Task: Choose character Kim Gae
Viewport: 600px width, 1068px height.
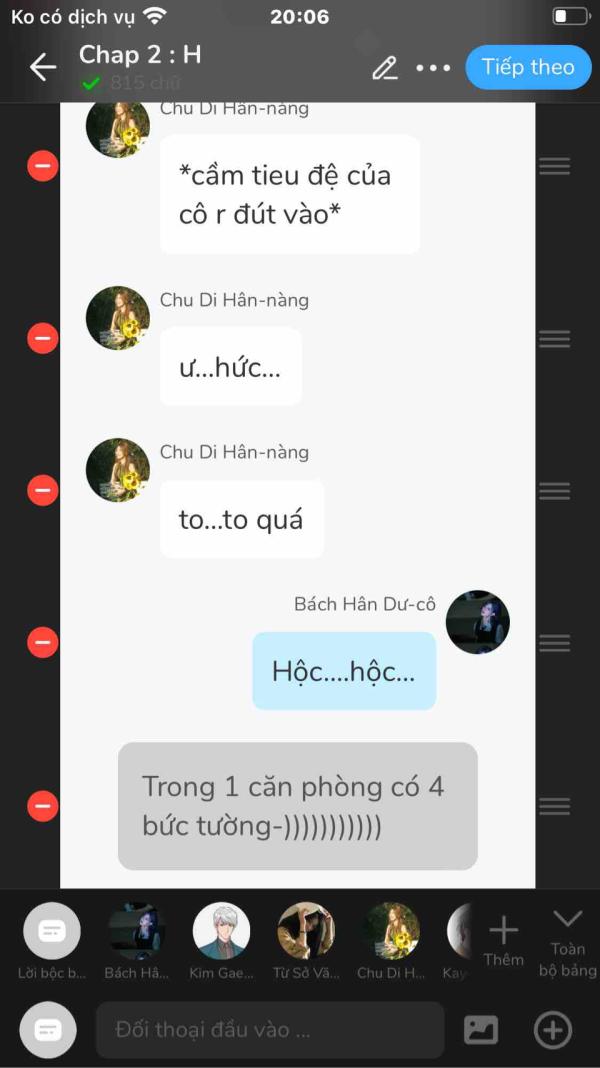Action: [x=221, y=932]
